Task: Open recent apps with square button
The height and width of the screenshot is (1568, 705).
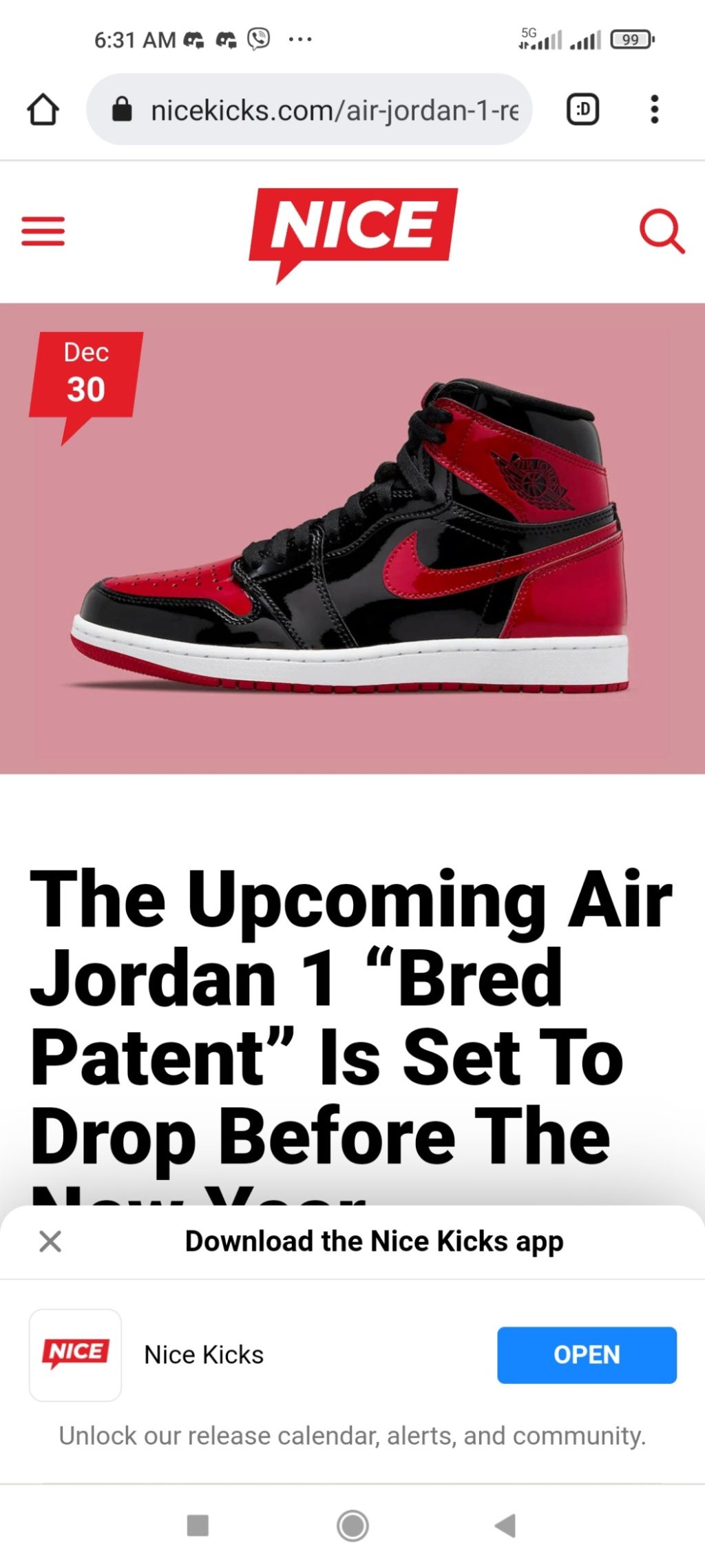Action: click(198, 1525)
